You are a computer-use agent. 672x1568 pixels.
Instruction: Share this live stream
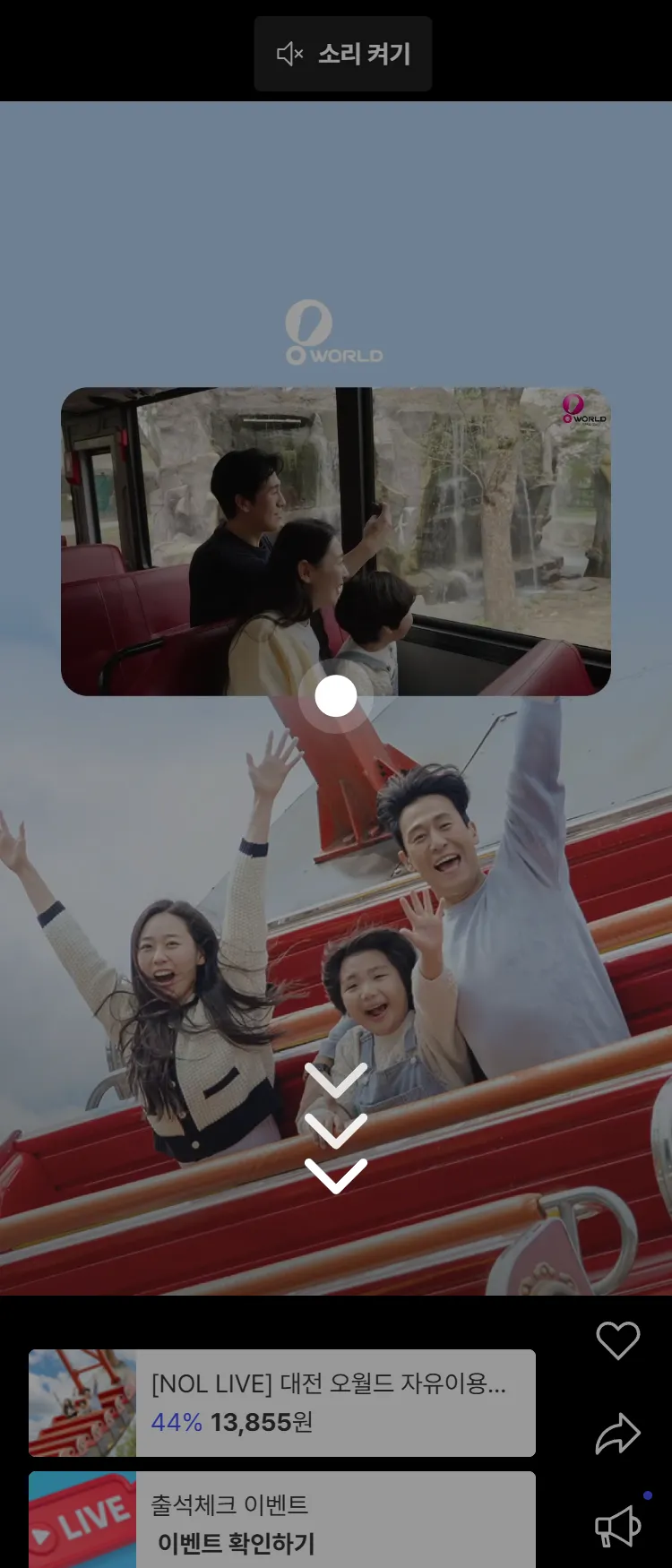[618, 1434]
